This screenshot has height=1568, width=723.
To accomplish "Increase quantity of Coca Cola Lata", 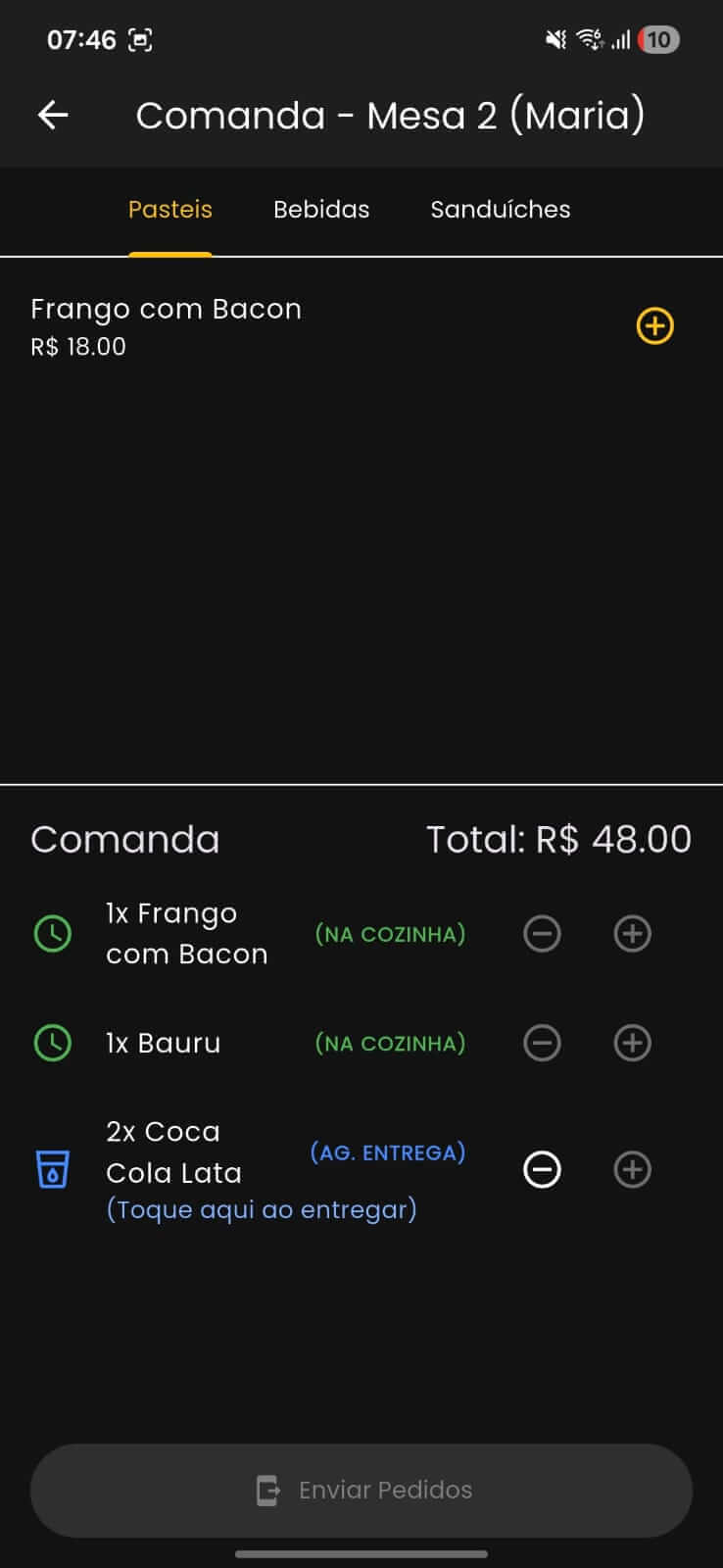I will point(632,1169).
